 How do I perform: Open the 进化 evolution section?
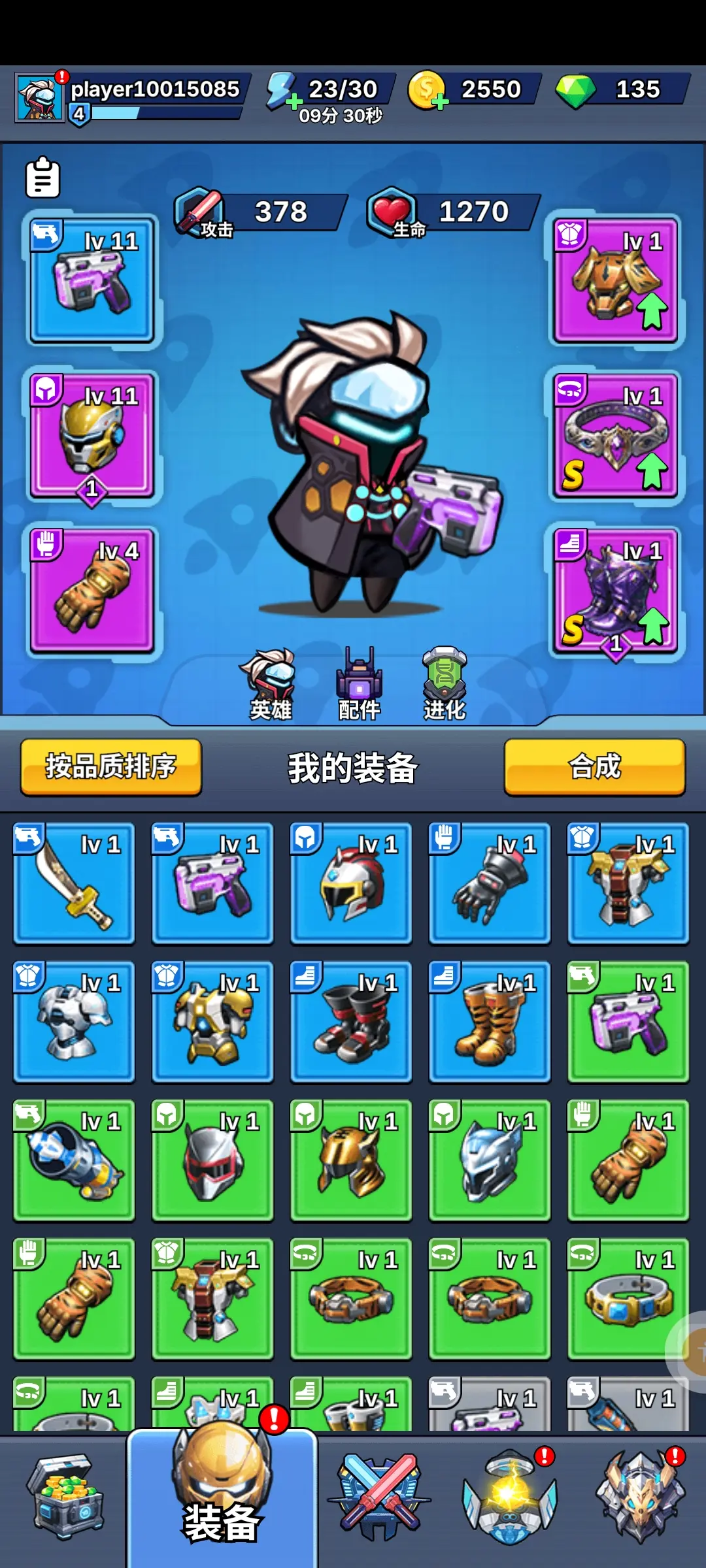[445, 684]
